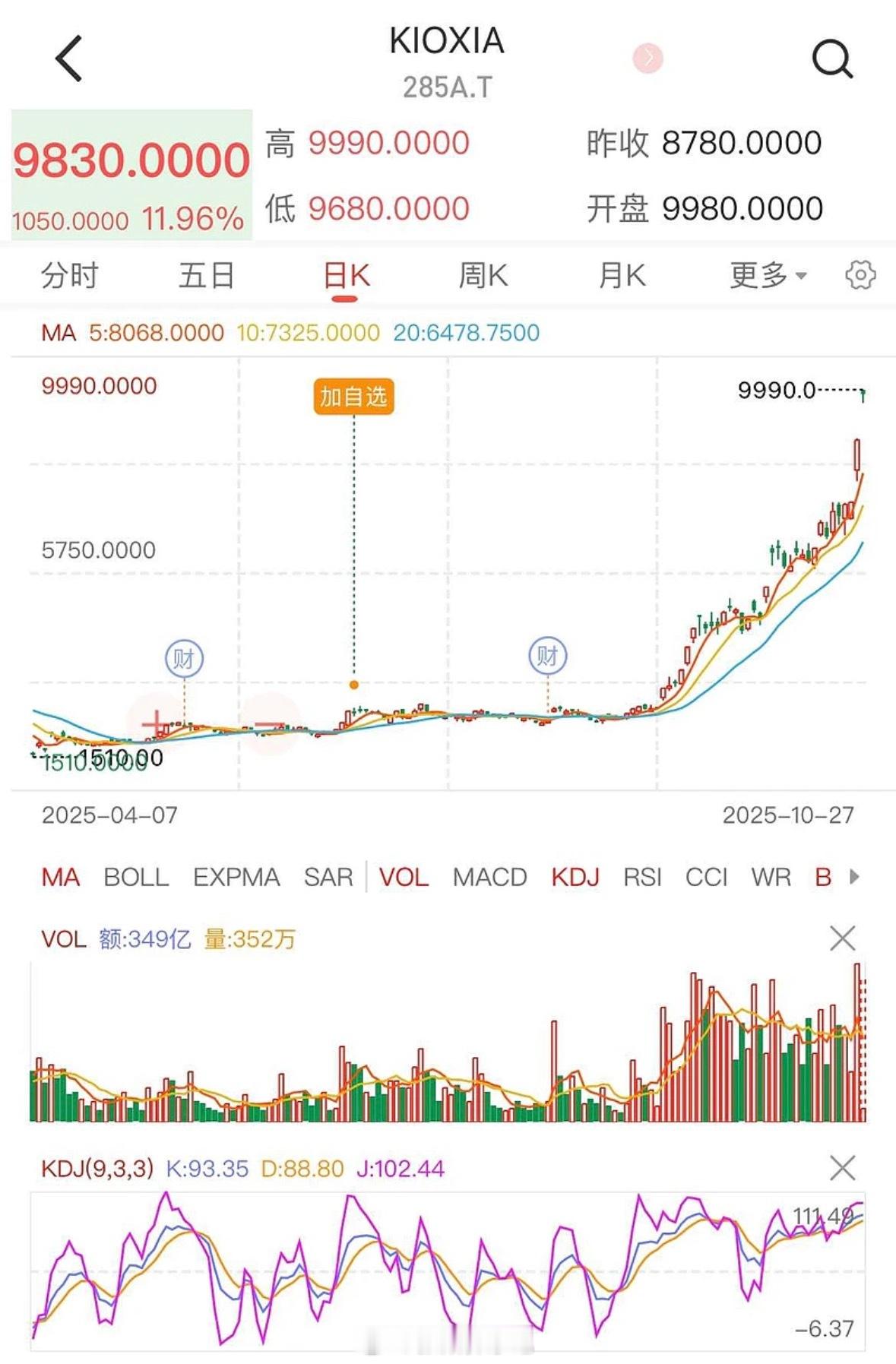The width and height of the screenshot is (896, 1364).
Task: Zoom in the chart with plus button
Action: point(155,723)
